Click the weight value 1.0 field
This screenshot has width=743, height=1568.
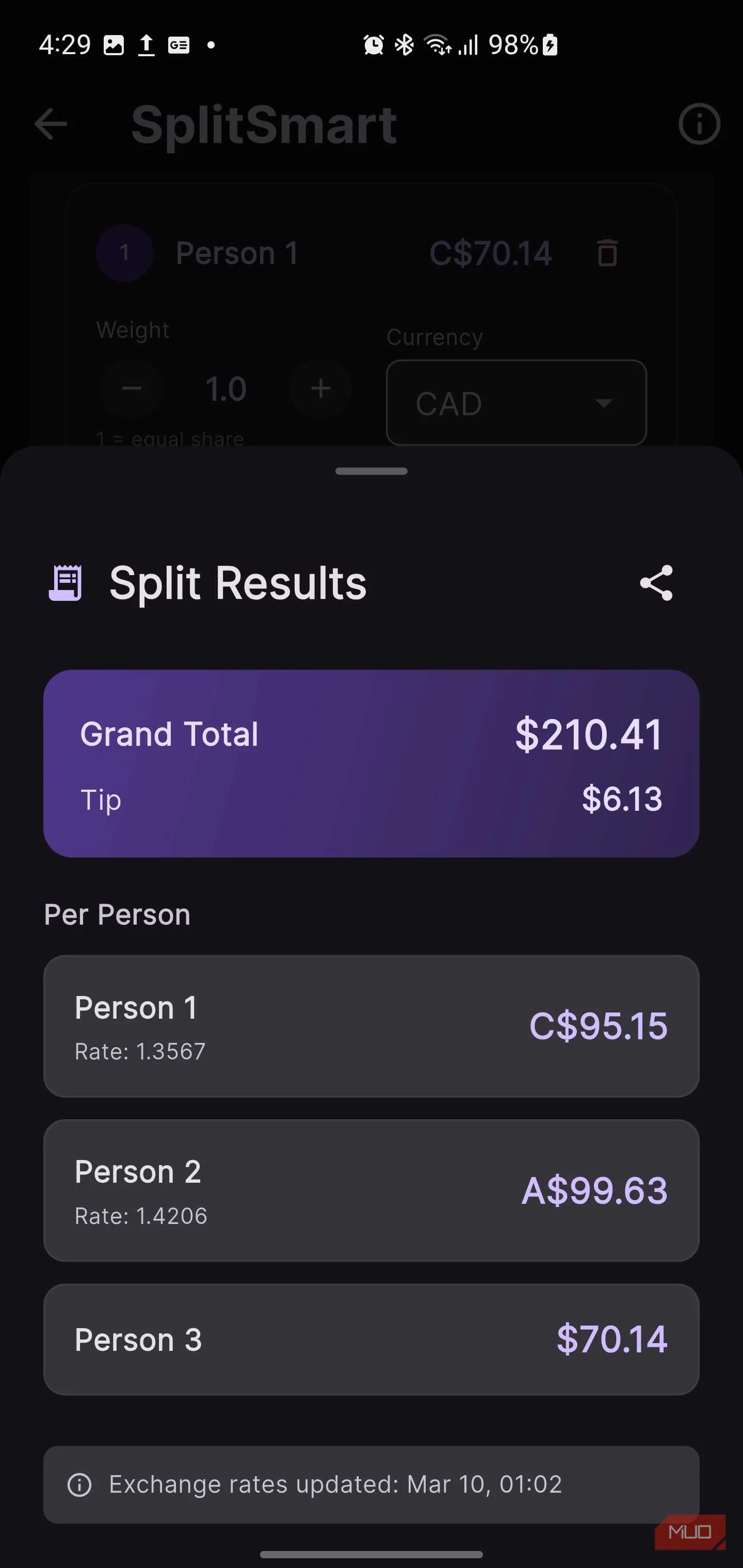tap(225, 388)
